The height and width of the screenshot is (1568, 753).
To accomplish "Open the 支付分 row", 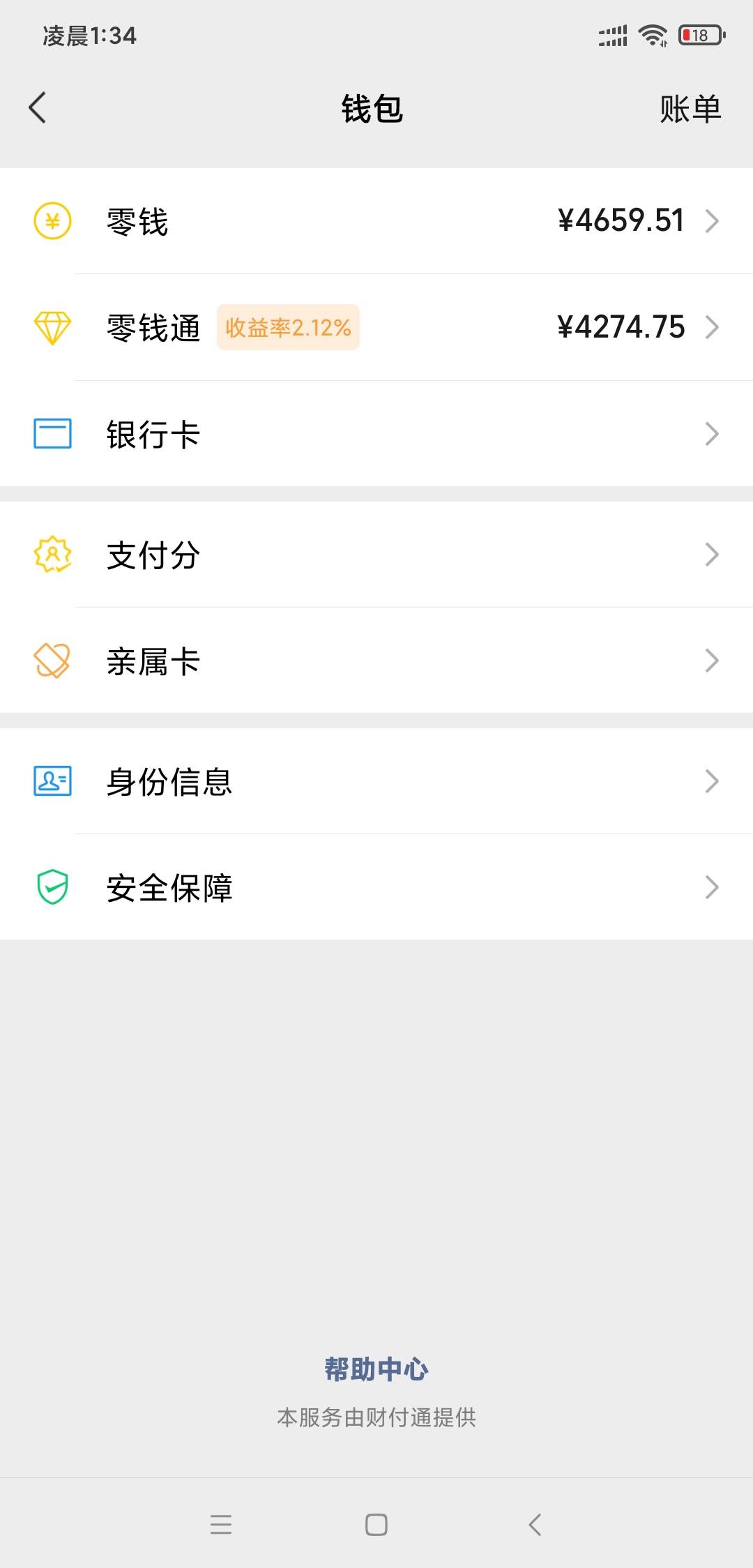I will pos(376,555).
